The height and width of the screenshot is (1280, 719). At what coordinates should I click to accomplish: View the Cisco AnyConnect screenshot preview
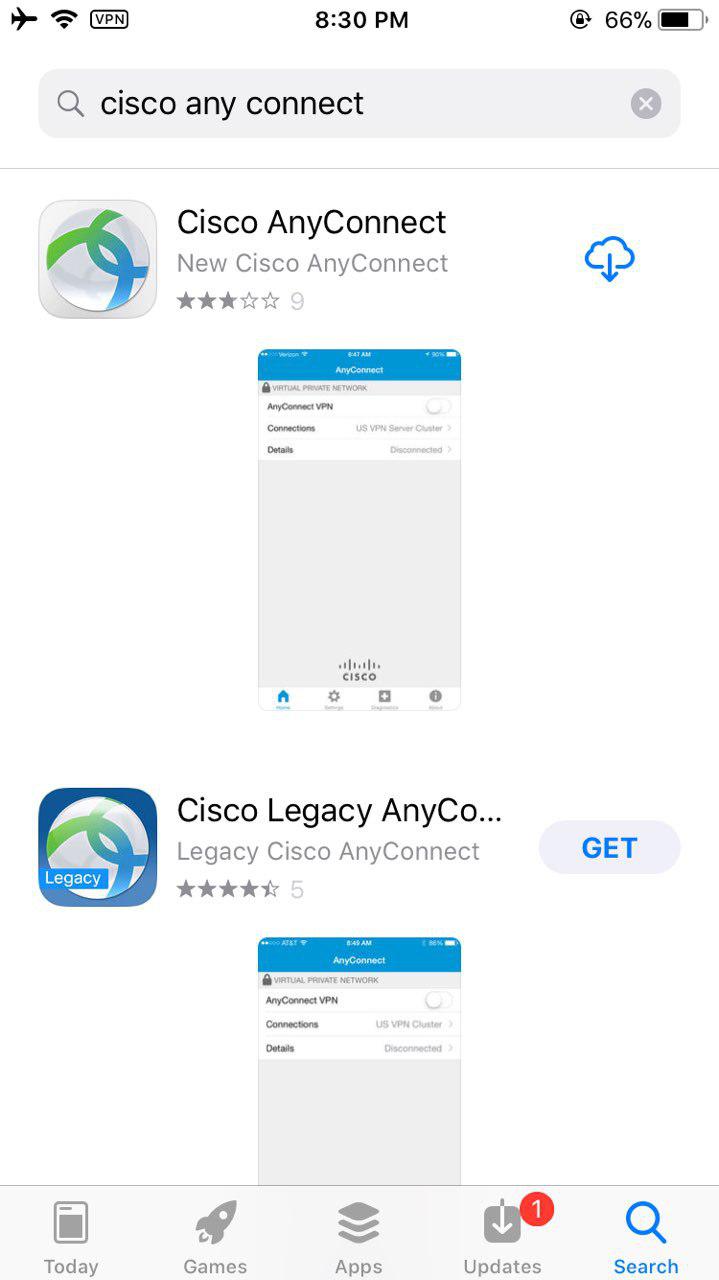(x=359, y=530)
